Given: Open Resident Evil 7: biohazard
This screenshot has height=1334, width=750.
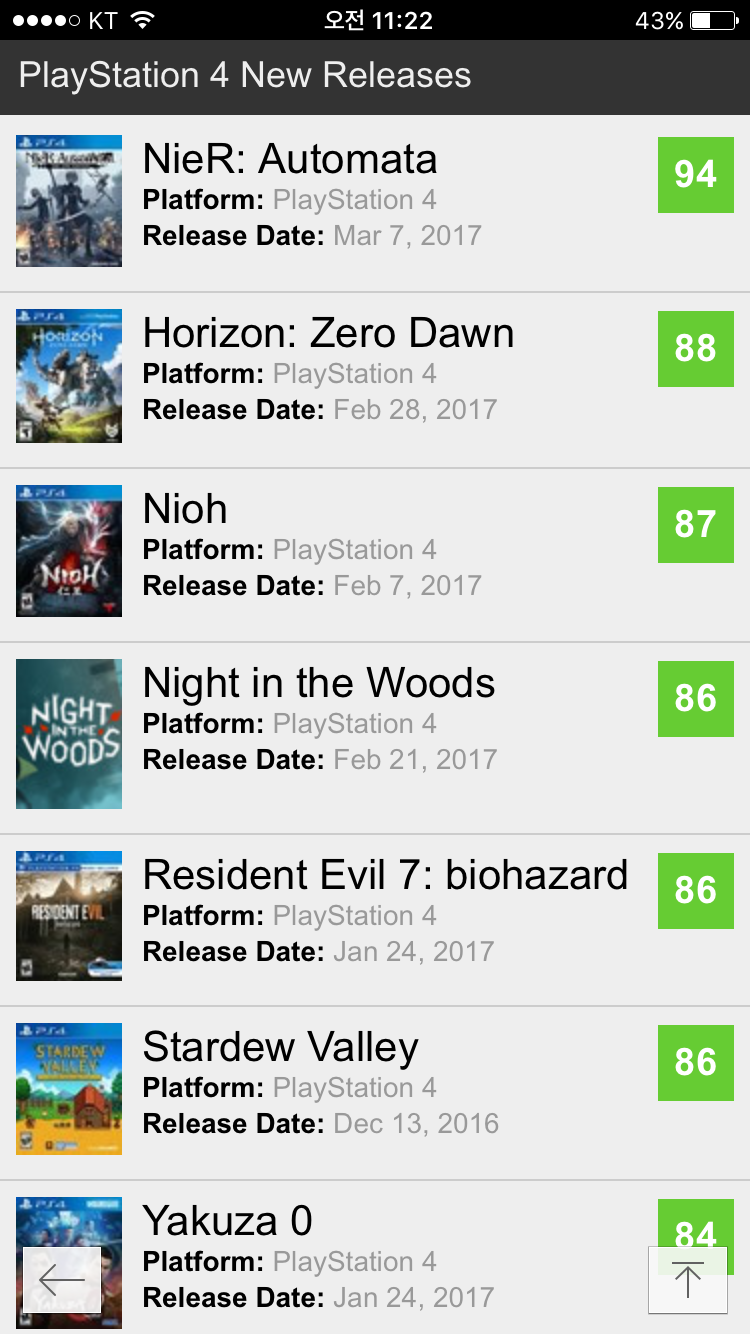Looking at the screenshot, I should [385, 876].
